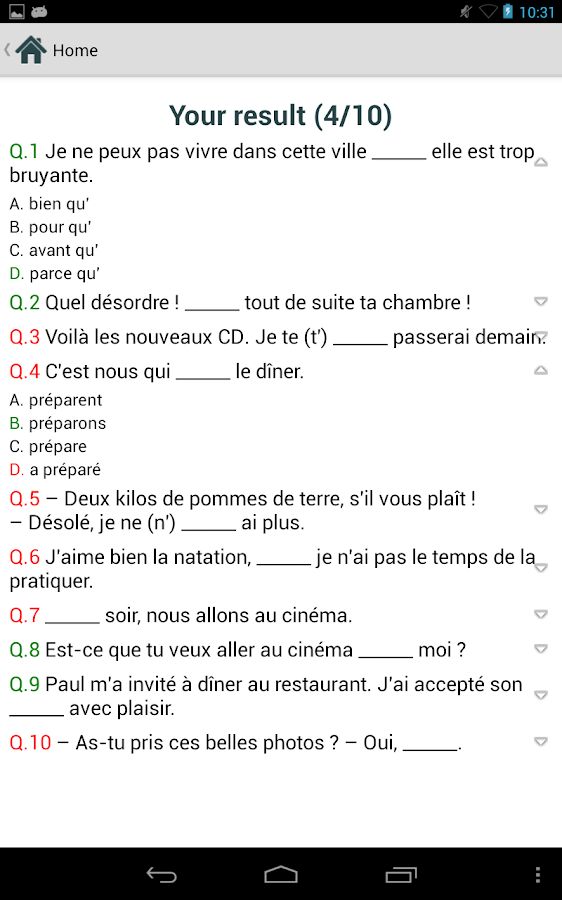Image resolution: width=562 pixels, height=900 pixels.
Task: Expand Q.9 Paul m'a invité question
Action: (541, 696)
